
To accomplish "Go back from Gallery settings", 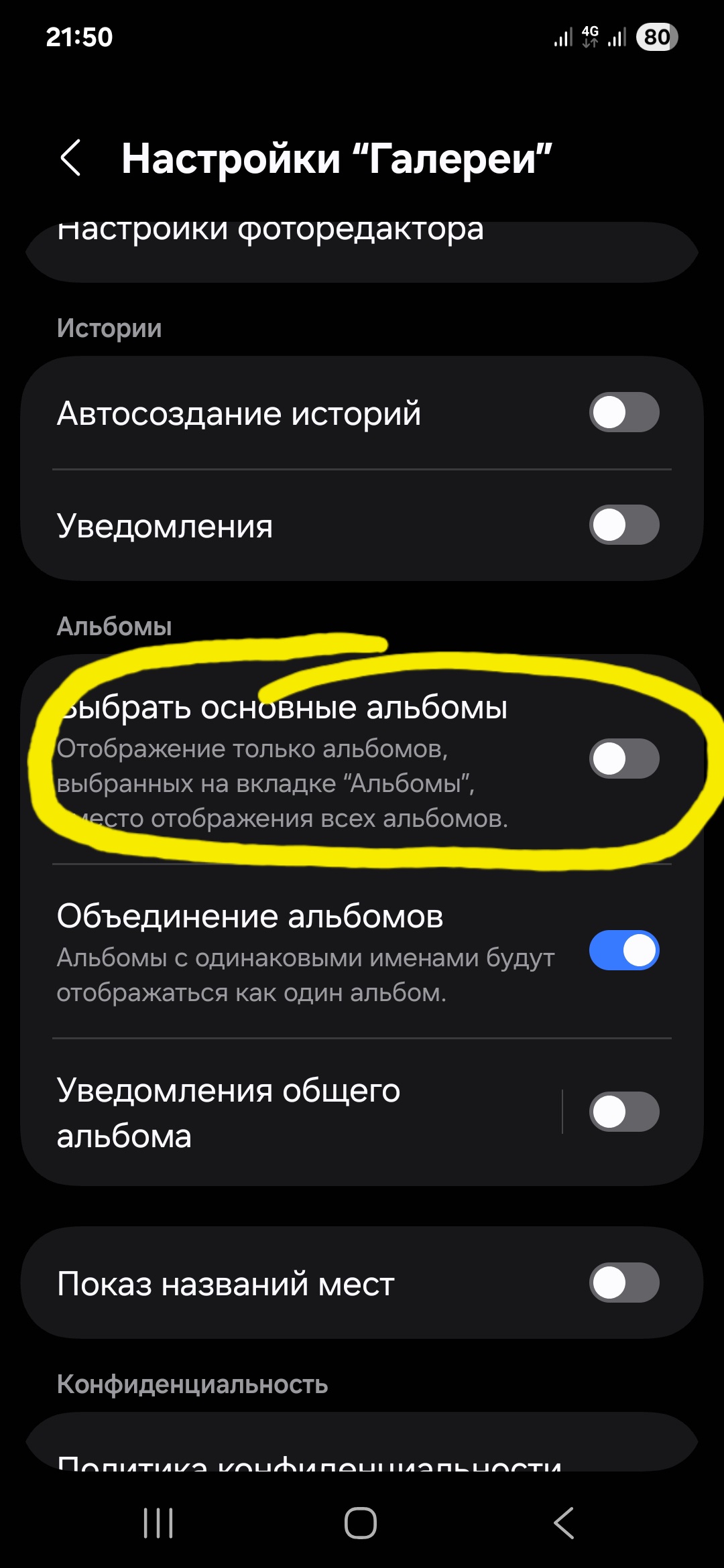I will coord(71,158).
